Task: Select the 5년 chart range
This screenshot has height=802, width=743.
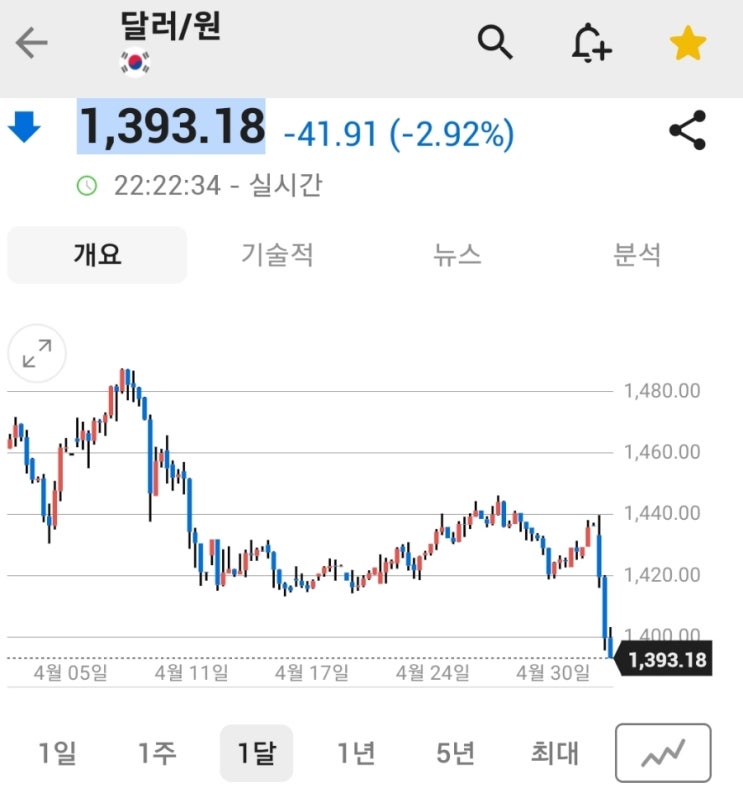Action: pyautogui.click(x=455, y=753)
